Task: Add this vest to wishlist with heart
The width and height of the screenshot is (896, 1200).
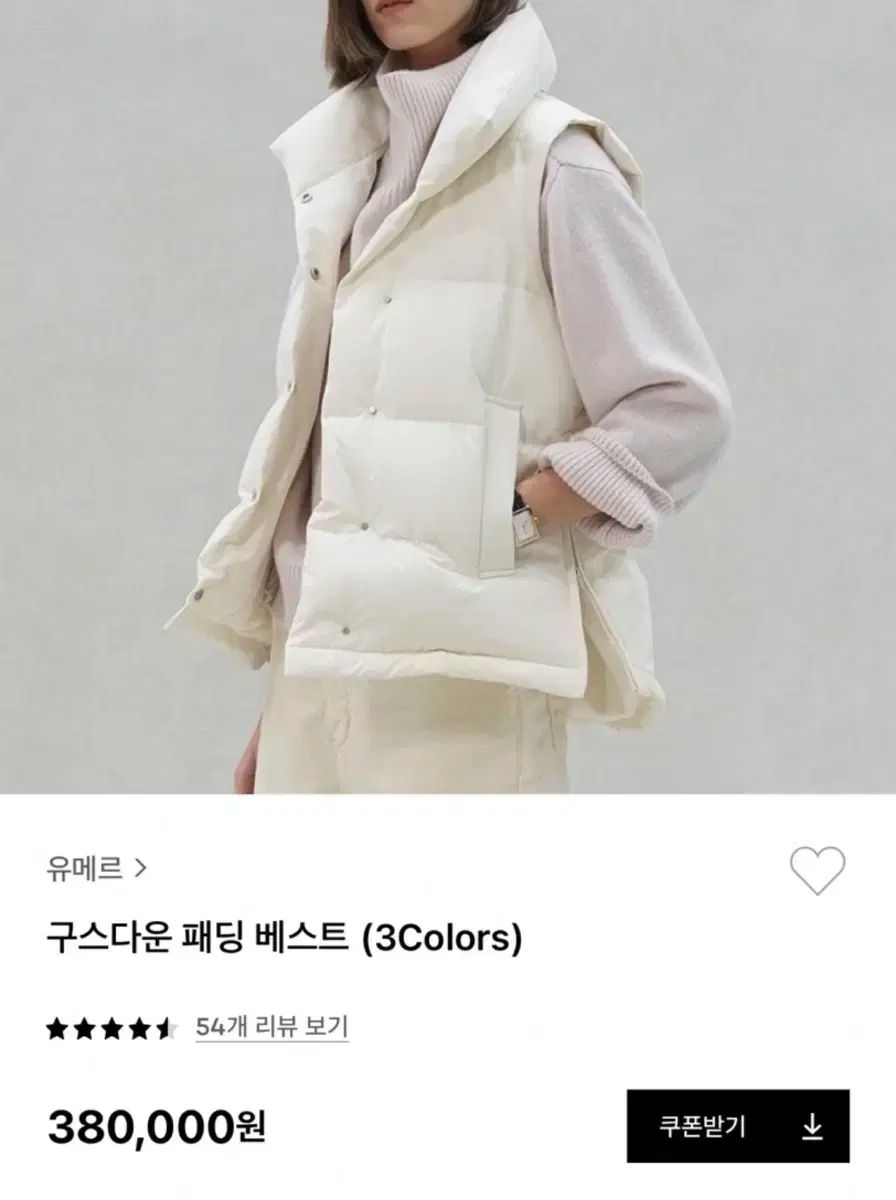Action: (817, 870)
